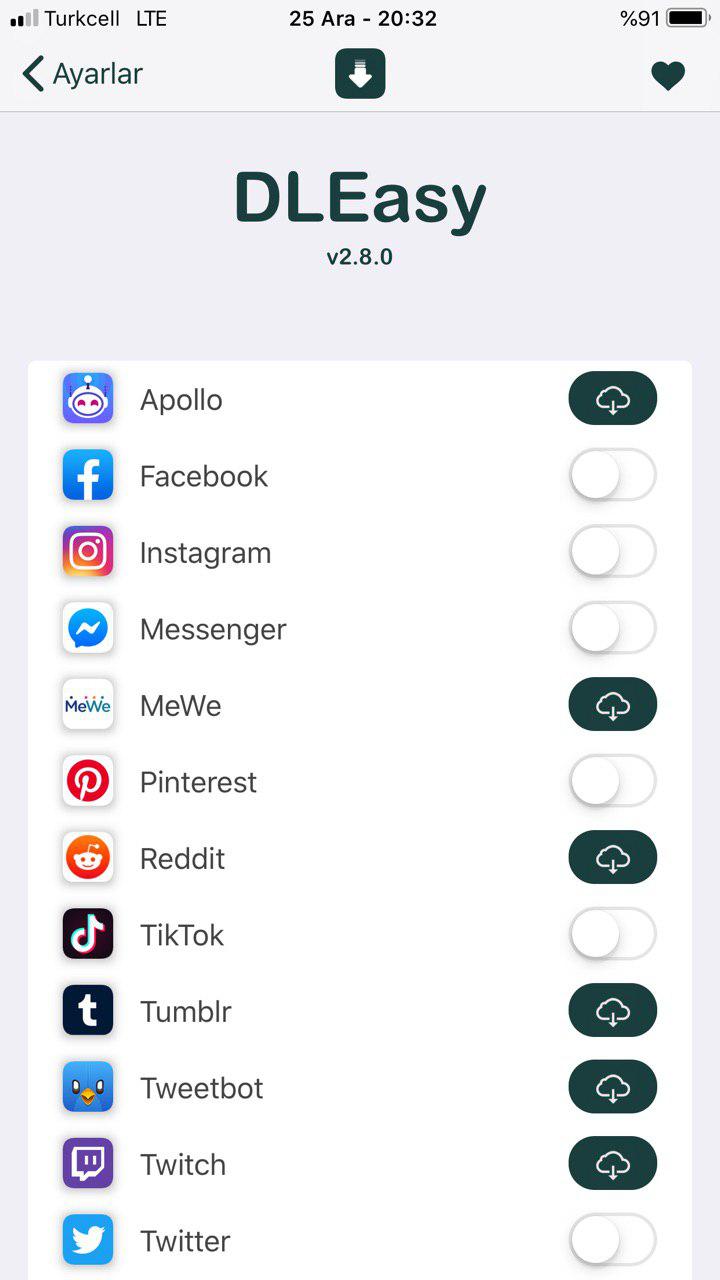Disable the Tweetbot download switch
The height and width of the screenshot is (1280, 720).
tap(613, 1087)
